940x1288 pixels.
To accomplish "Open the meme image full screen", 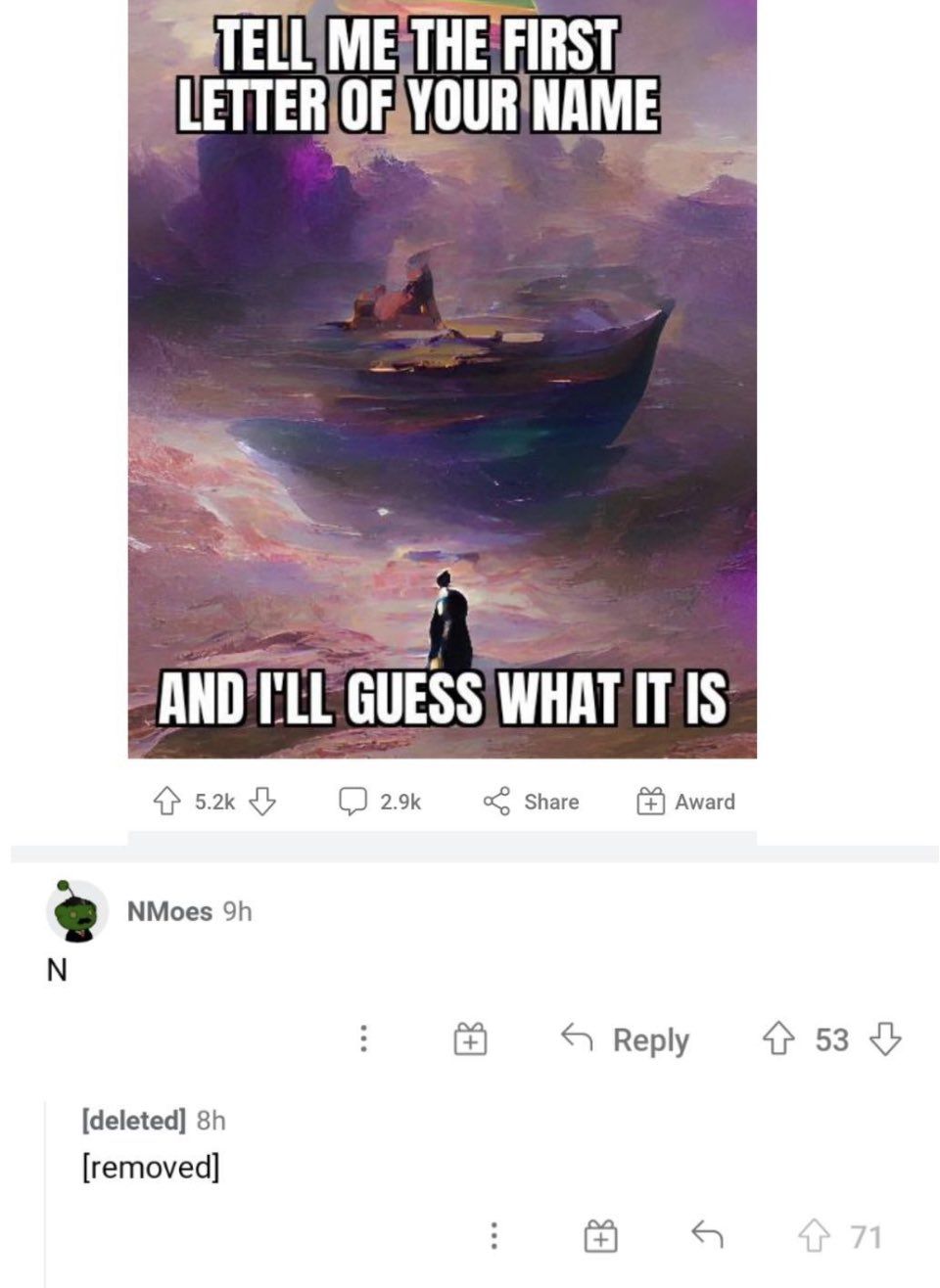I will 442,391.
